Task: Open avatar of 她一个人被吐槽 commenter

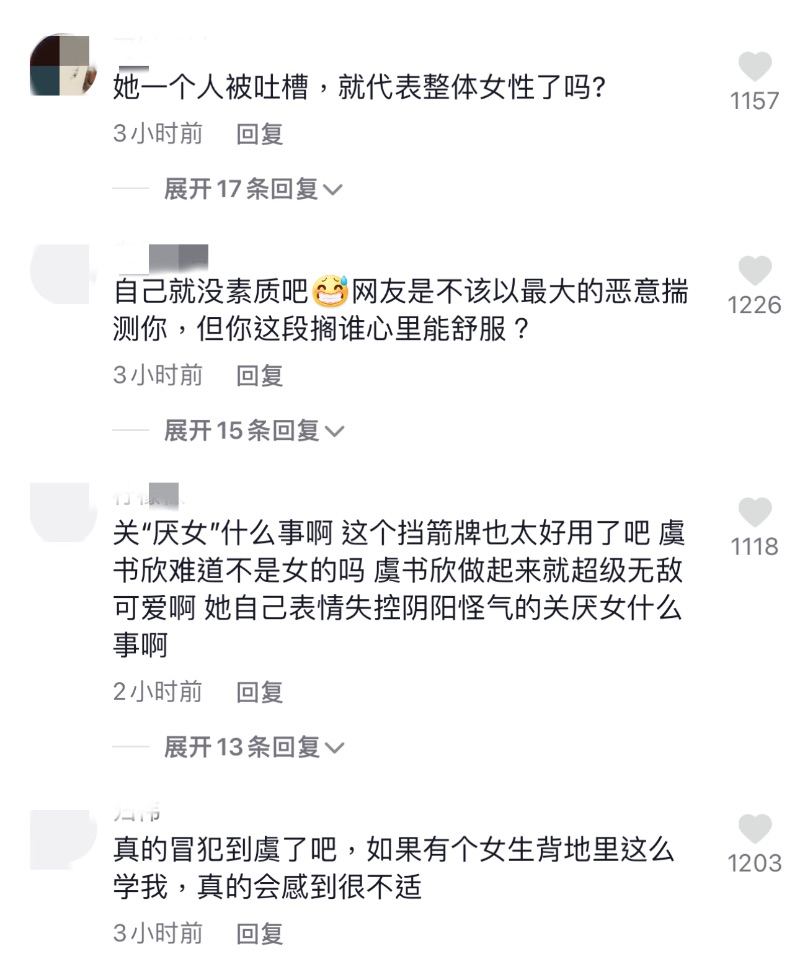Action: click(59, 65)
